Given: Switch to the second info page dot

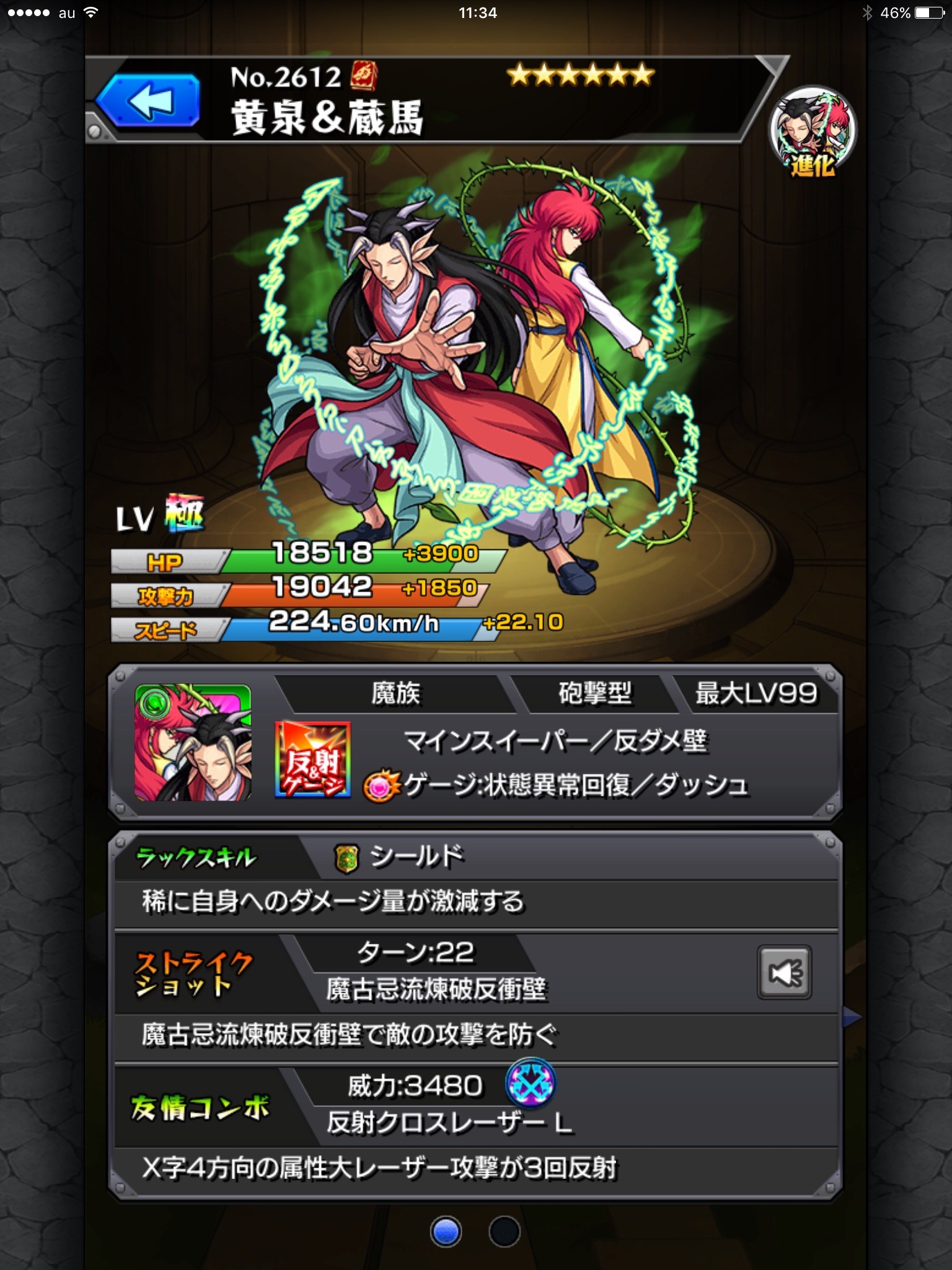Looking at the screenshot, I should [504, 1232].
